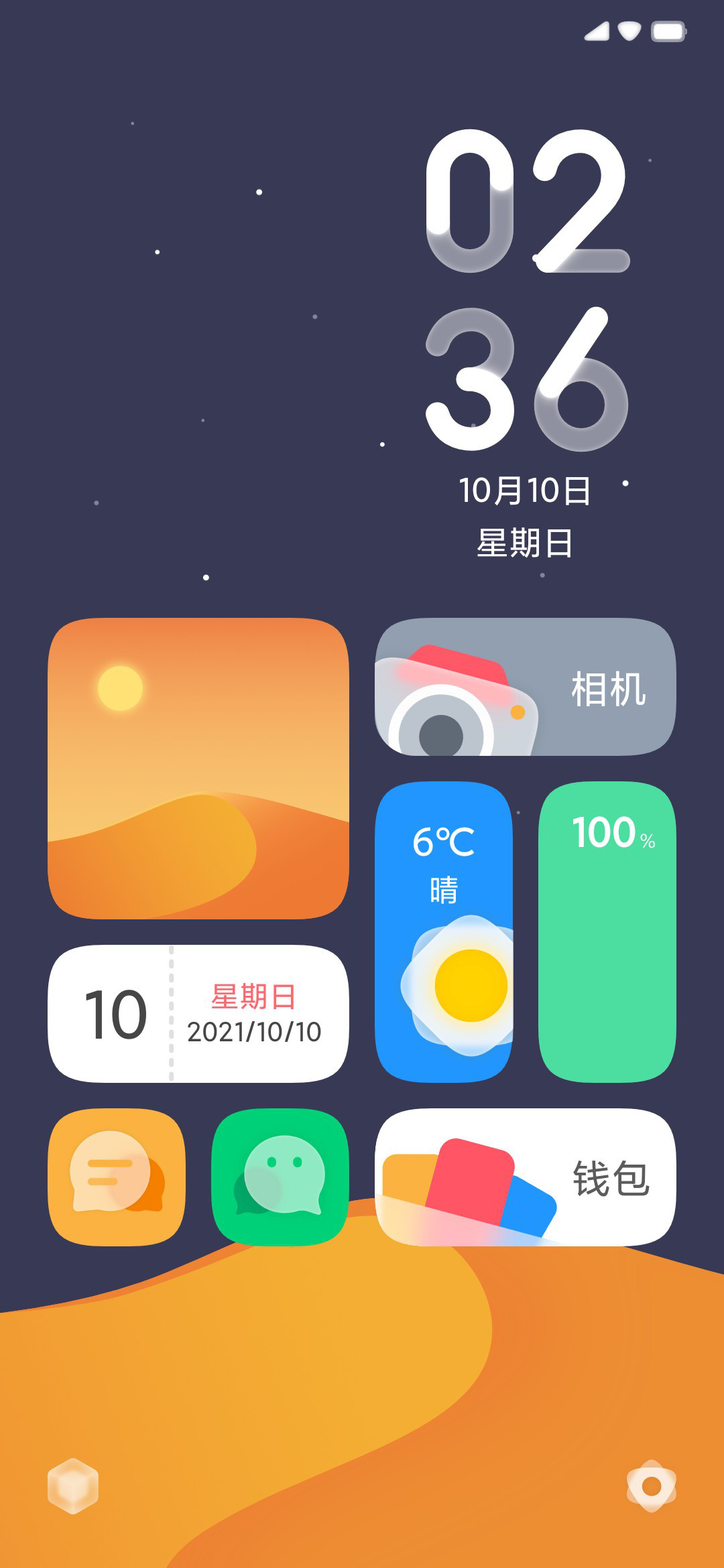The image size is (724, 1568).
Task: Launch the green WeChat chat app
Action: point(280,1177)
